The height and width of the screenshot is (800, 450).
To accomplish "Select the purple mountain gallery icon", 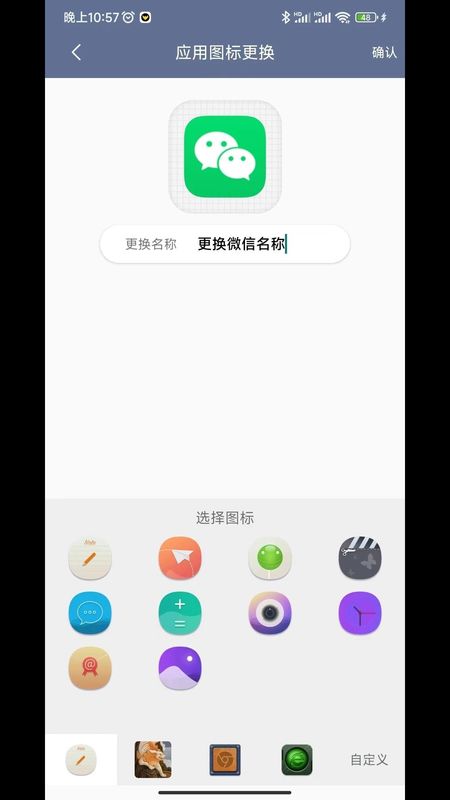I will (180, 668).
